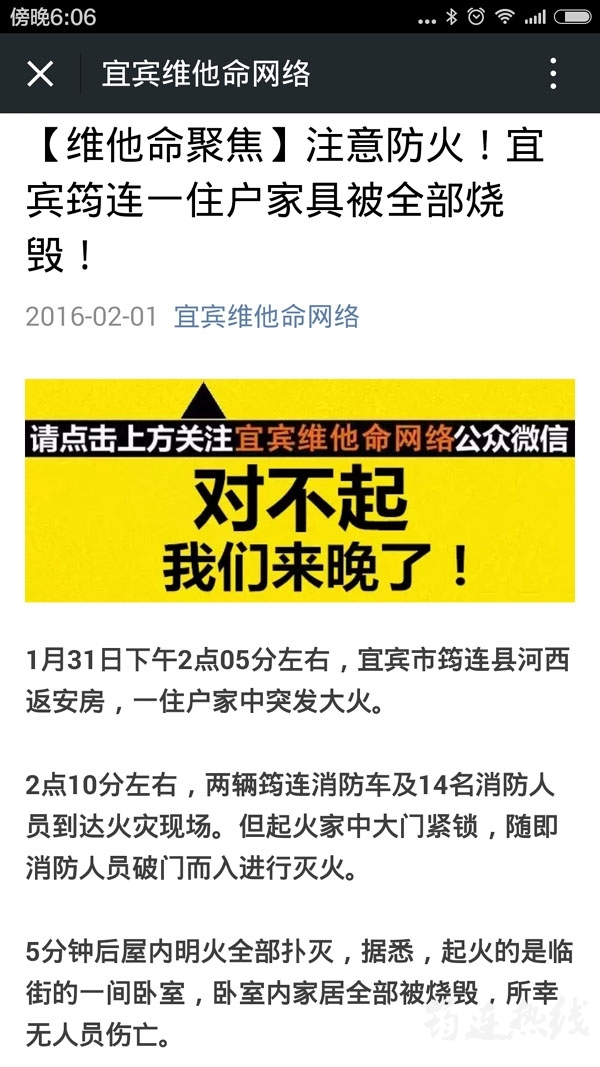This screenshot has width=600, height=1067.
Task: Tap the yellow follow banner image
Action: (300, 490)
